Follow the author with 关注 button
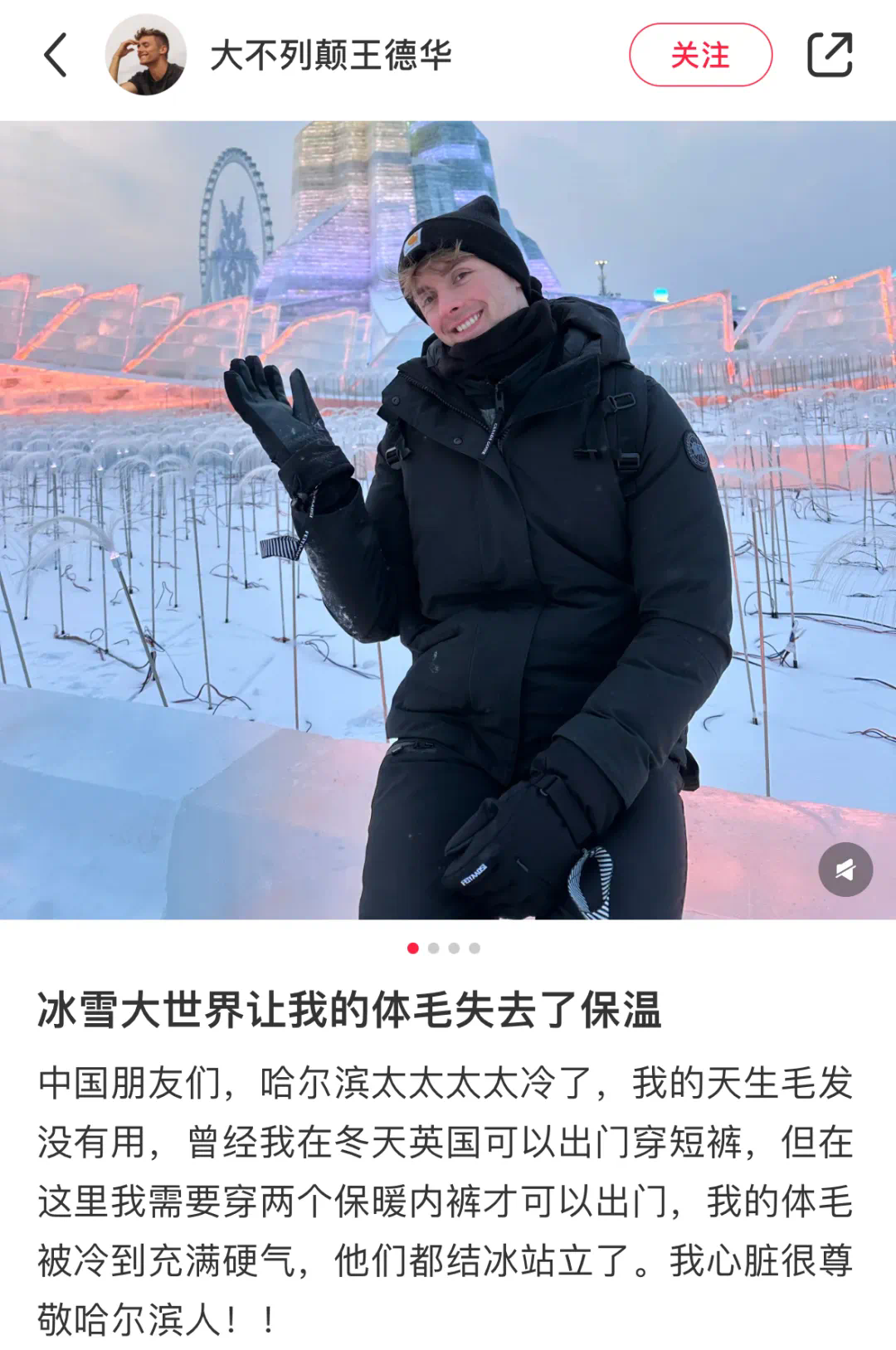This screenshot has height=1350, width=896. pyautogui.click(x=700, y=56)
